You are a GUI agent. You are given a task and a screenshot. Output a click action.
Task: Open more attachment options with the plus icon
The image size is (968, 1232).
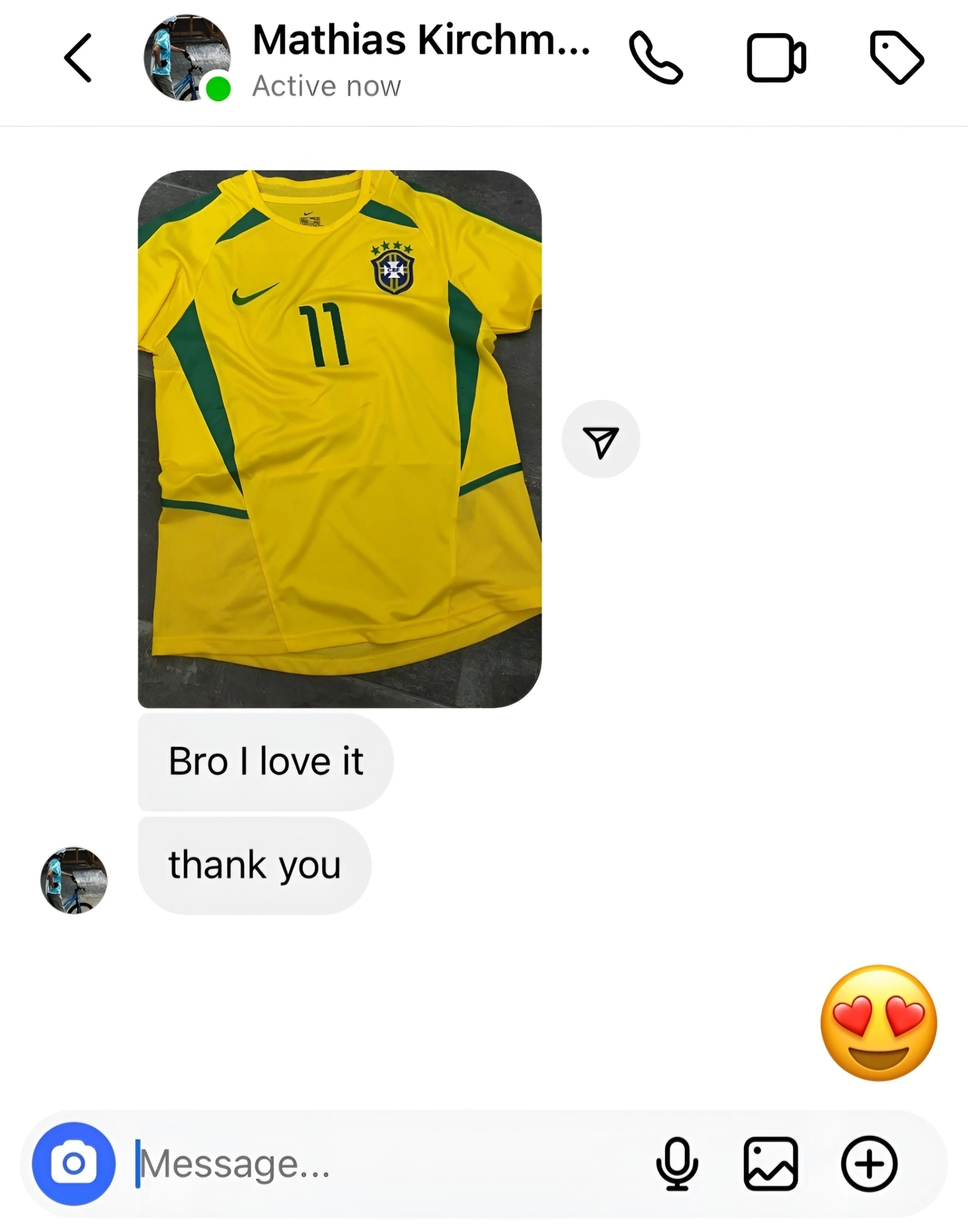[869, 1165]
